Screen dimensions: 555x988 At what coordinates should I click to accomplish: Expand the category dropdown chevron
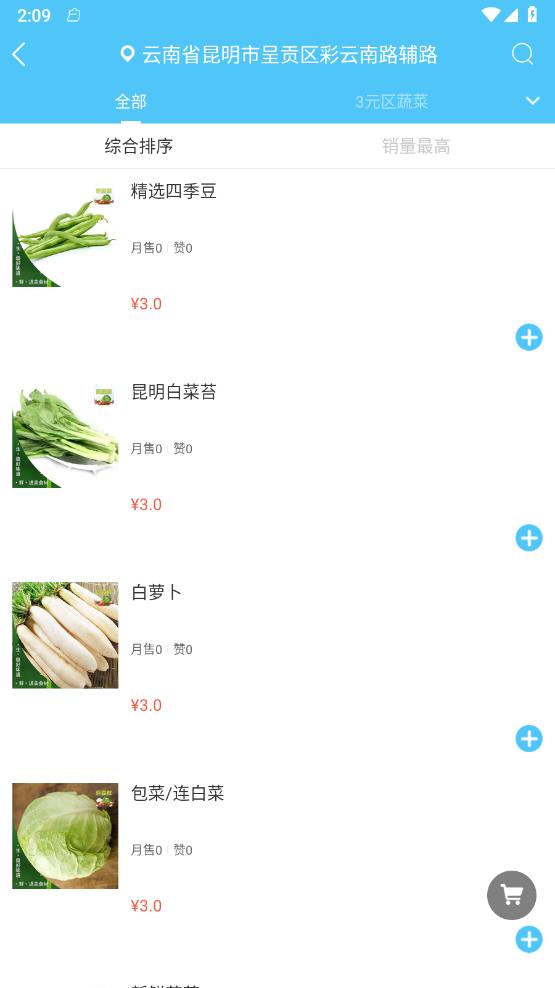coord(533,101)
